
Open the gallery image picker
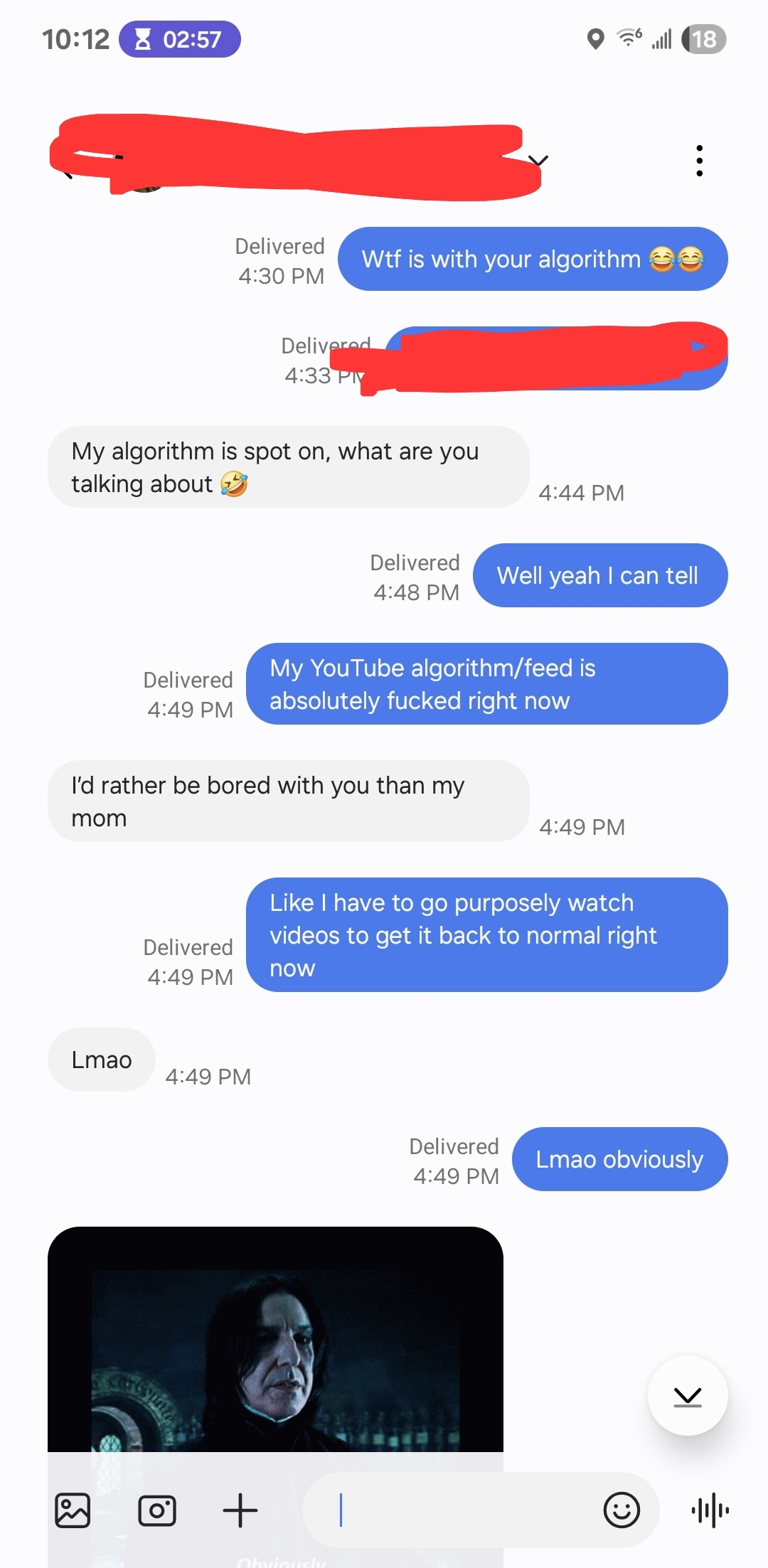click(x=73, y=1510)
